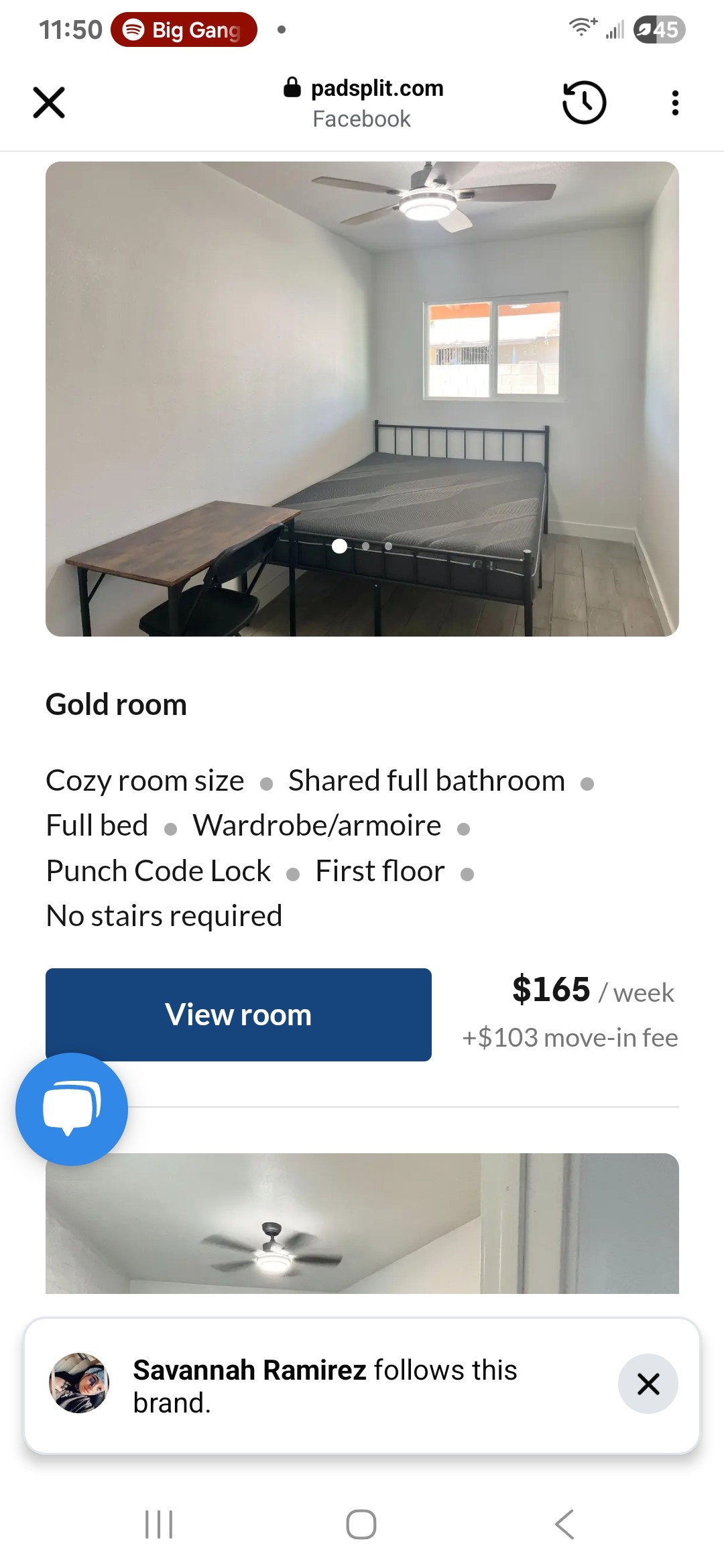Dismiss the Savannah Ramirez follows banner
Image resolution: width=724 pixels, height=1568 pixels.
coord(648,1384)
